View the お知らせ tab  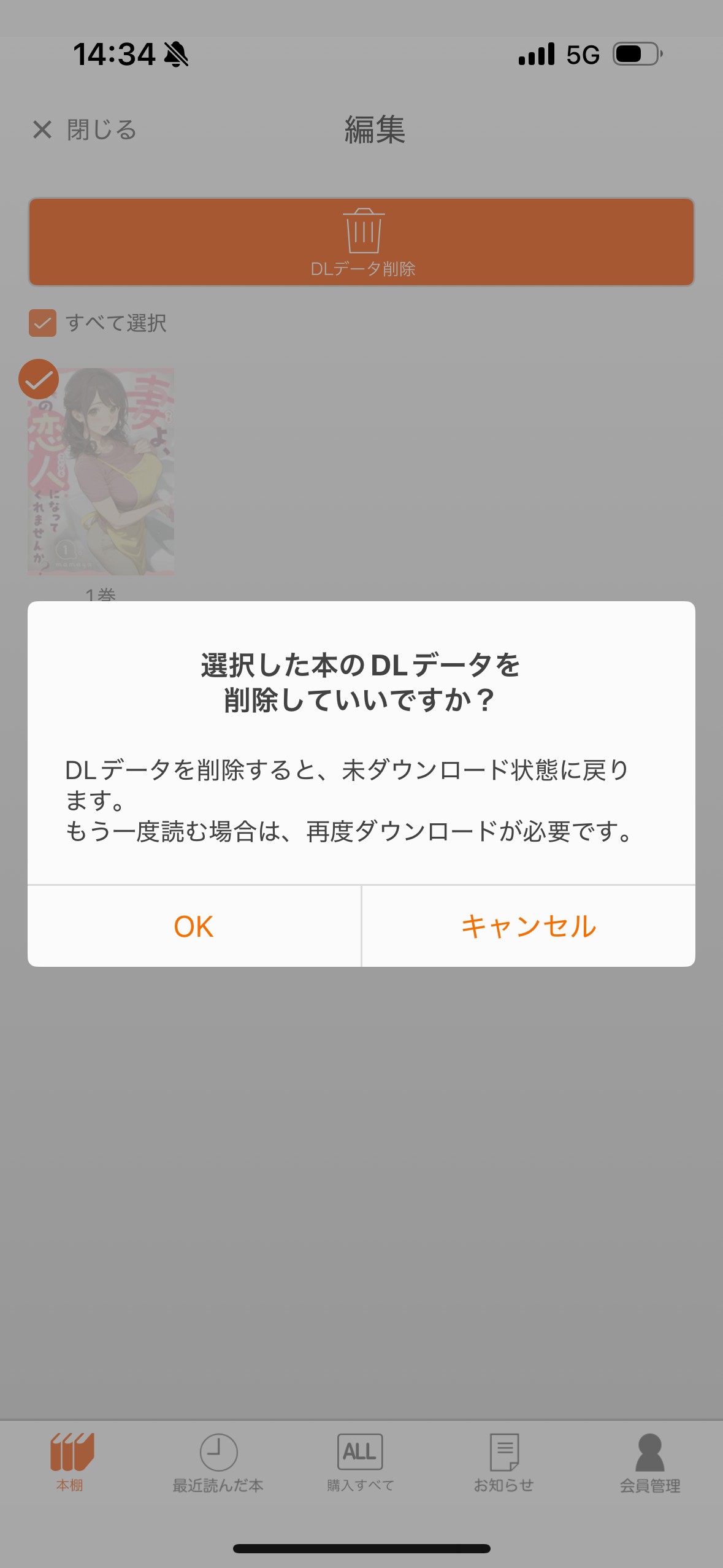(x=503, y=1462)
